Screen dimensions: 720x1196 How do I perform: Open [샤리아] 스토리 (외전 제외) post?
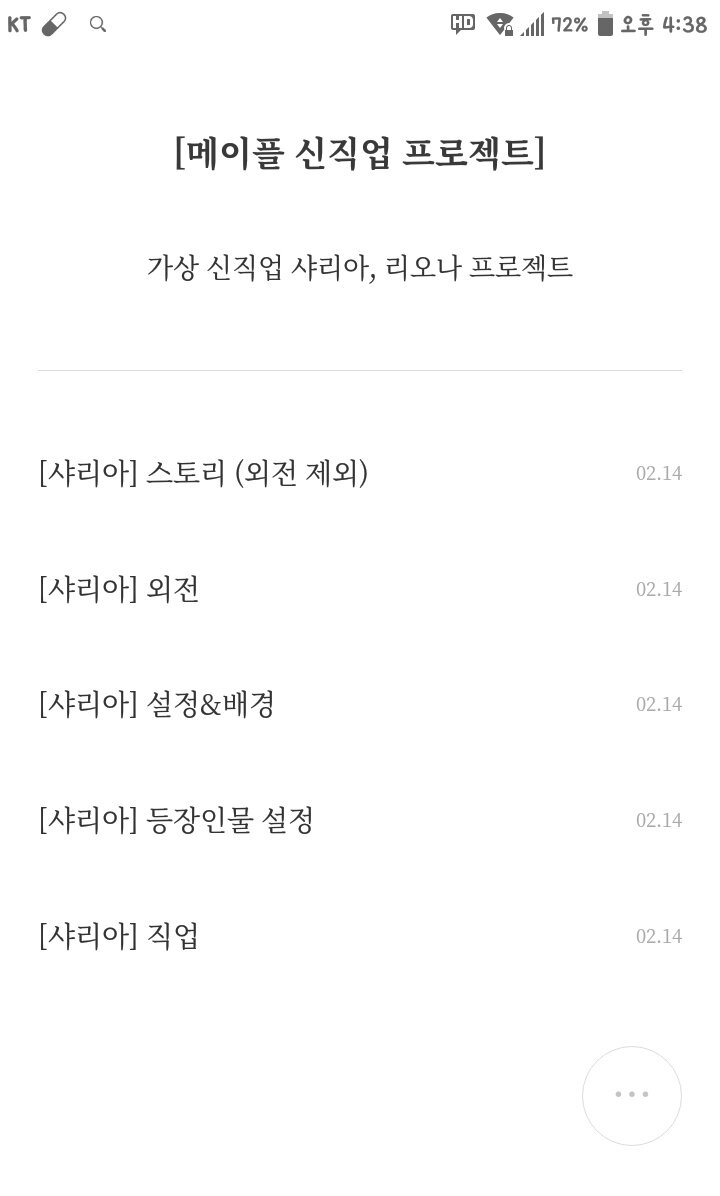point(359,473)
